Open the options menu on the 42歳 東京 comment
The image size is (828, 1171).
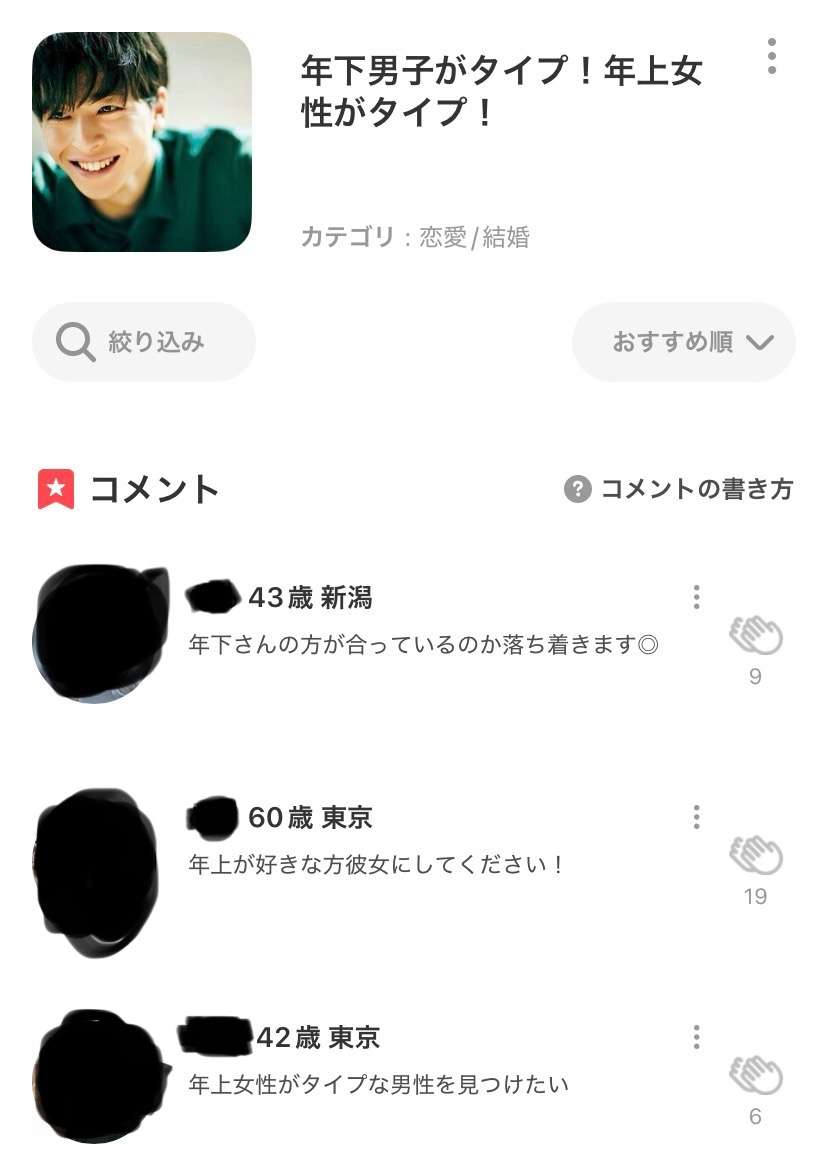pos(697,1035)
